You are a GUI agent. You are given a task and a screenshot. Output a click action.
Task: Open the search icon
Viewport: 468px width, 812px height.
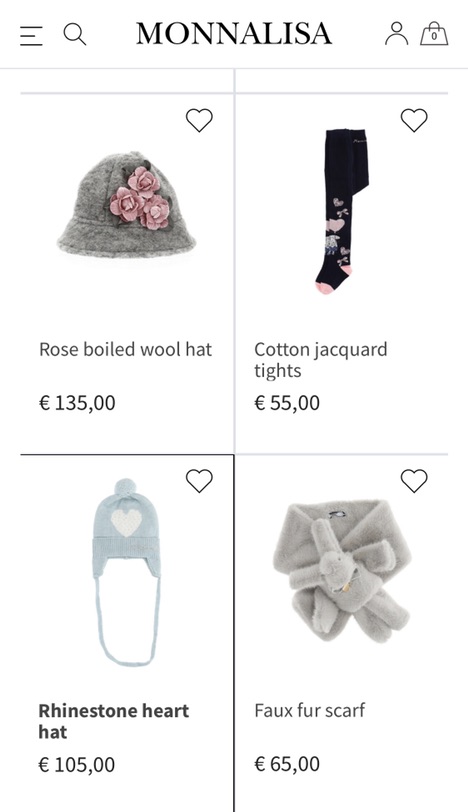tap(75, 35)
